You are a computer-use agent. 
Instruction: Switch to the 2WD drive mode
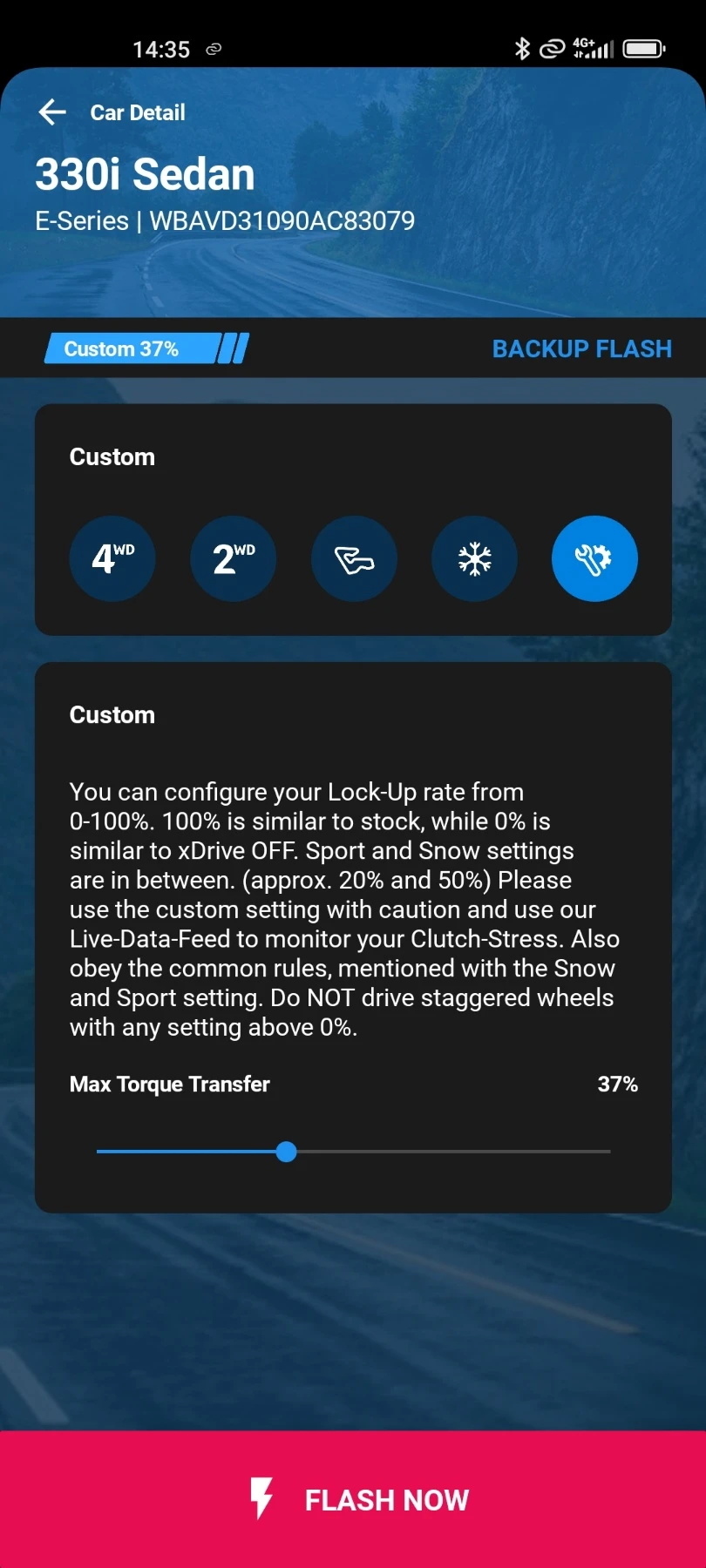[234, 558]
